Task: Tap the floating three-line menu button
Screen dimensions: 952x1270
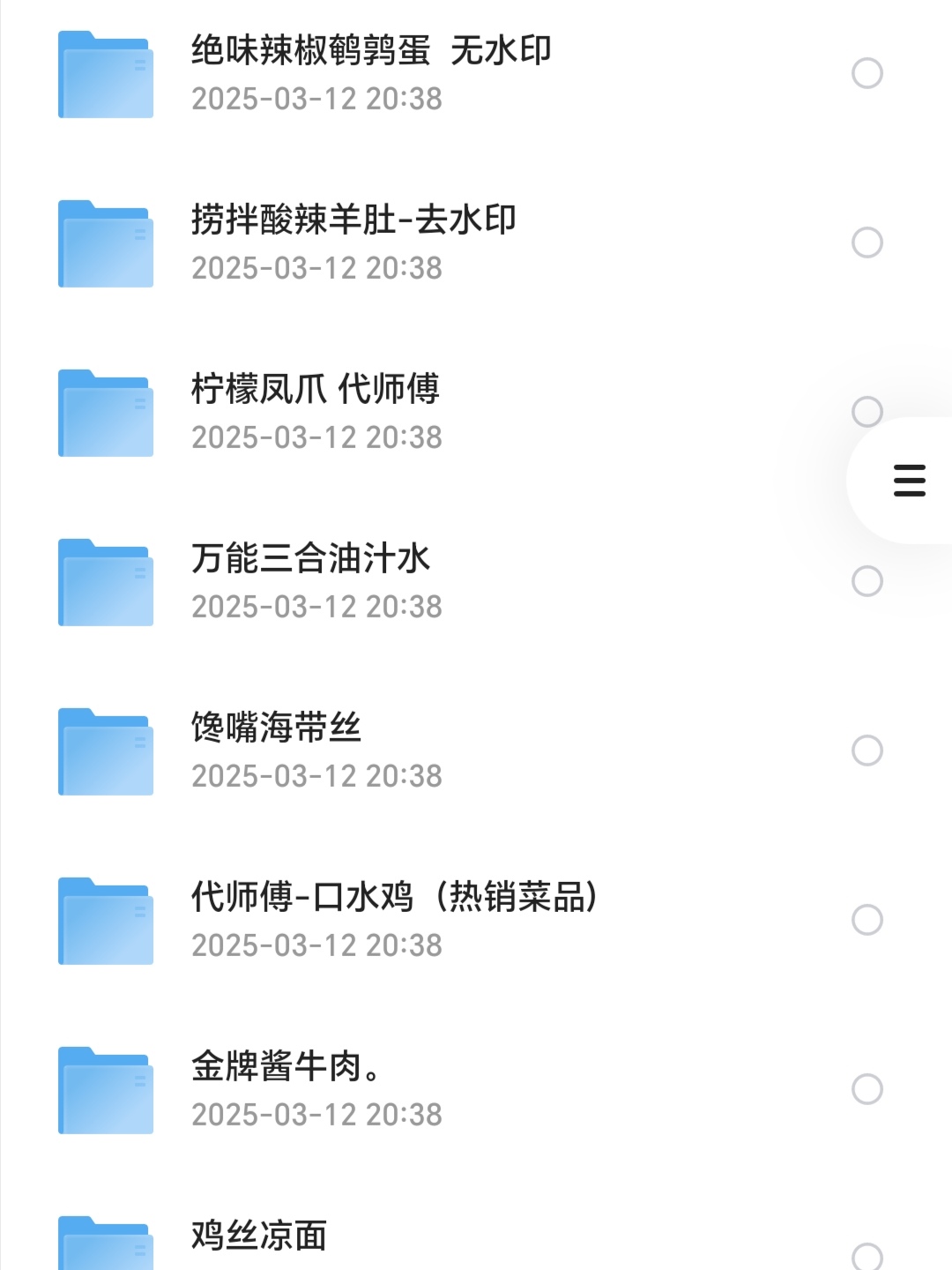Action: (909, 481)
